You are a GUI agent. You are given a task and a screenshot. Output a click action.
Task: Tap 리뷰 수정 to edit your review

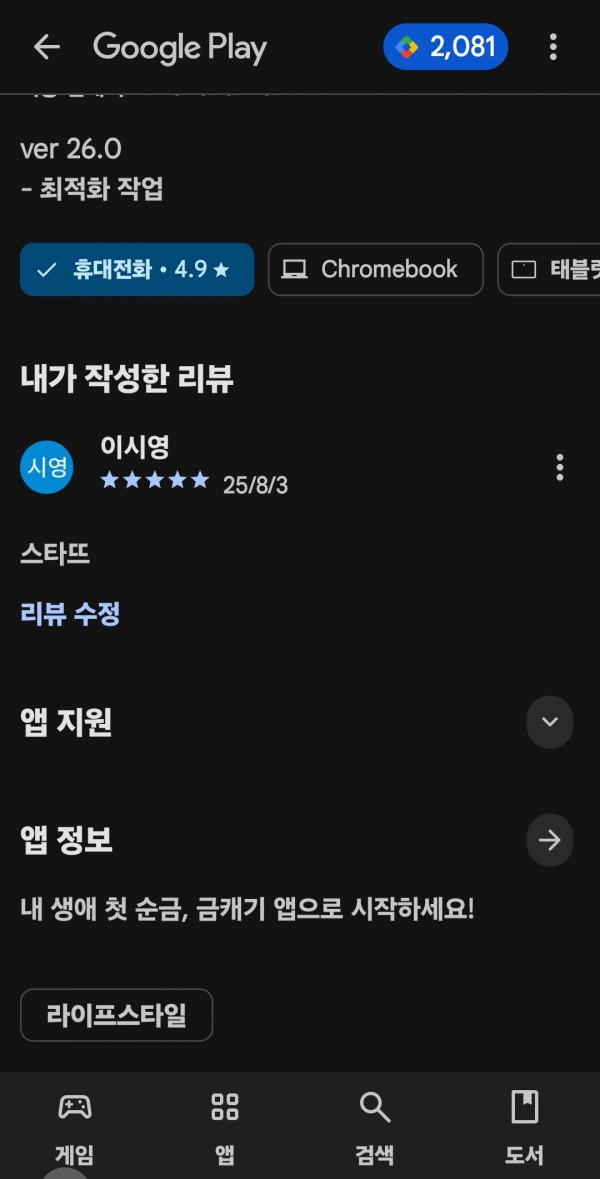[x=70, y=614]
